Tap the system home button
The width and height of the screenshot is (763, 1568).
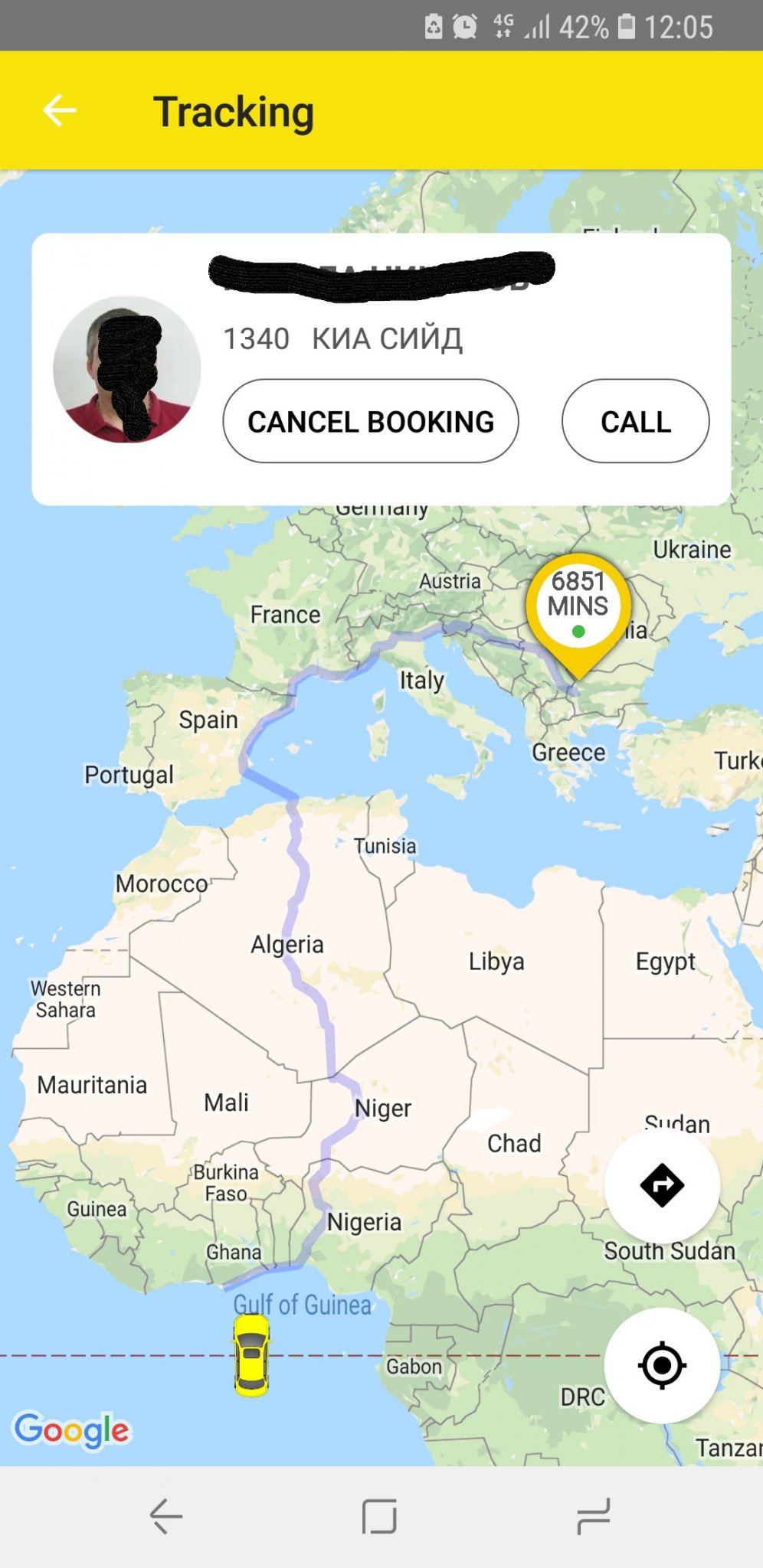379,1516
